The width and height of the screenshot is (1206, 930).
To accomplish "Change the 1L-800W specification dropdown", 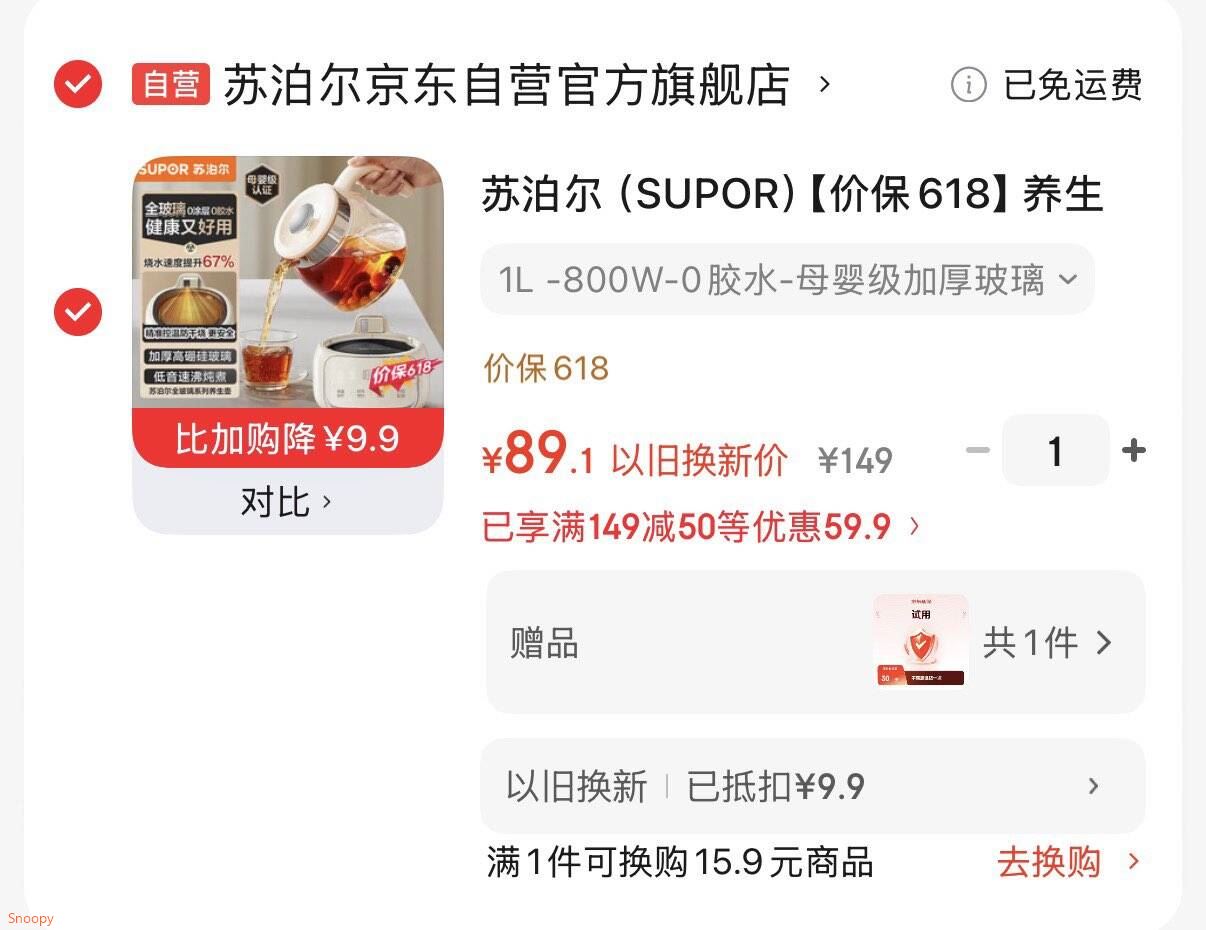I will coord(787,279).
